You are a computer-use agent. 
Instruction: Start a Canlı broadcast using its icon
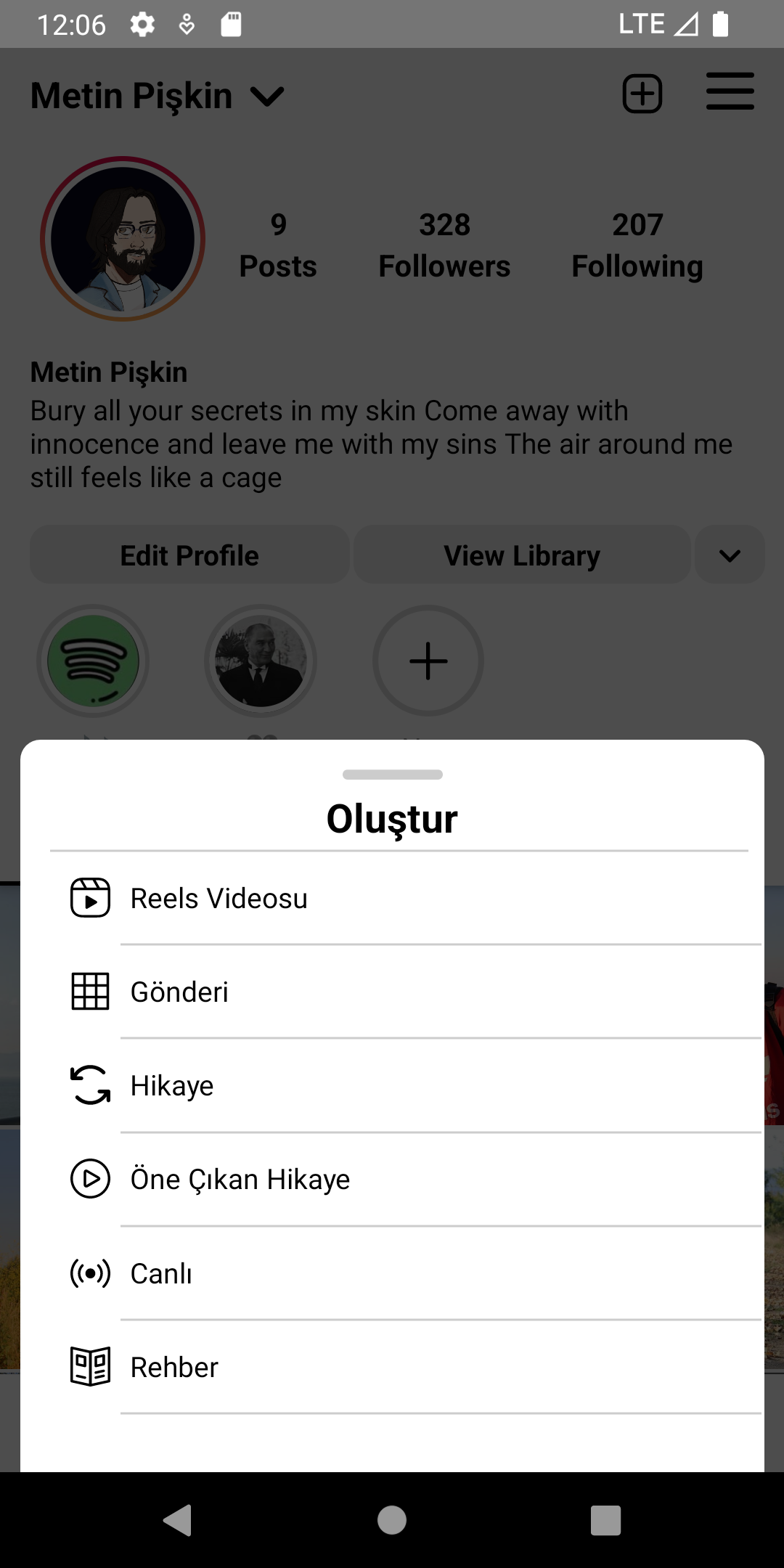[x=89, y=1273]
